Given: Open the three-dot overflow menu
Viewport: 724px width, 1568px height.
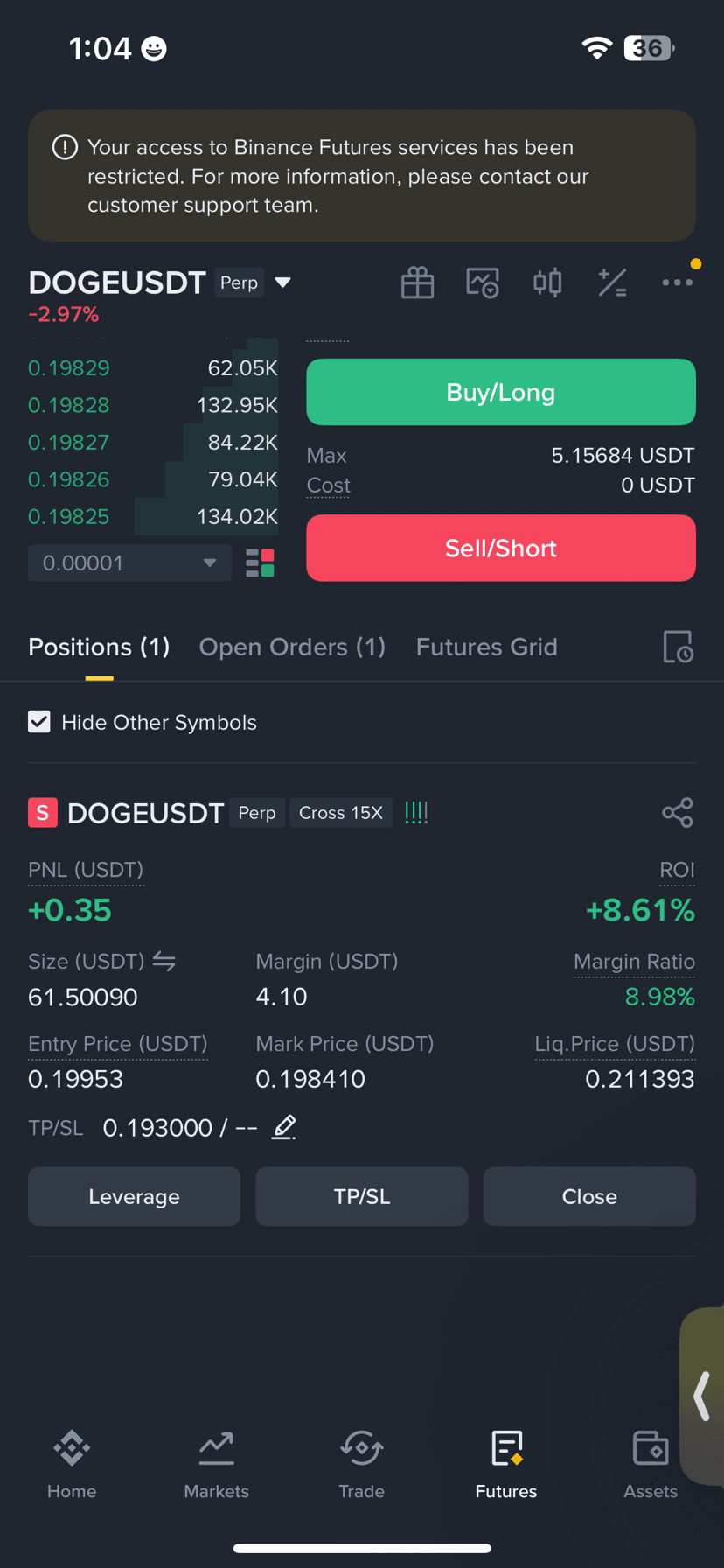Looking at the screenshot, I should pyautogui.click(x=677, y=283).
